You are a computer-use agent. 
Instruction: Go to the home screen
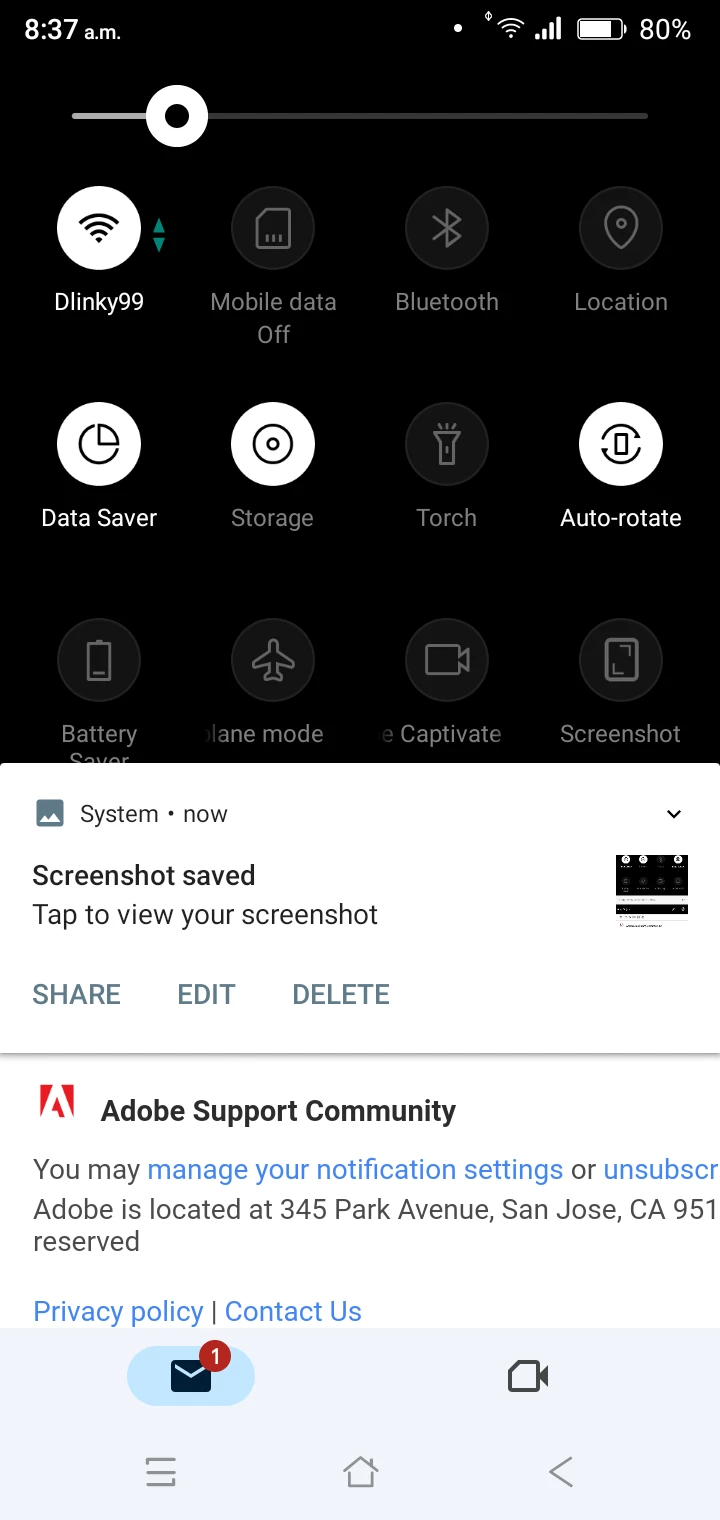(x=360, y=1471)
